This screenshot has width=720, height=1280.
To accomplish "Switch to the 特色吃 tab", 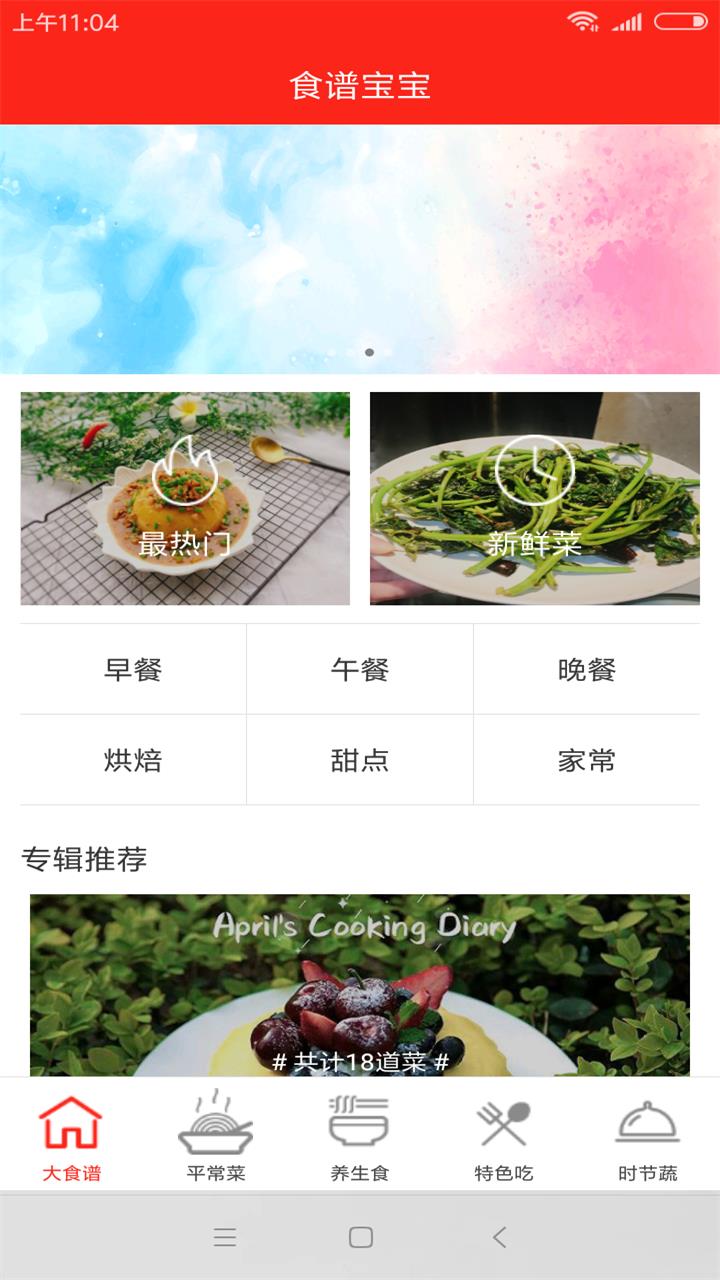I will tap(503, 1137).
